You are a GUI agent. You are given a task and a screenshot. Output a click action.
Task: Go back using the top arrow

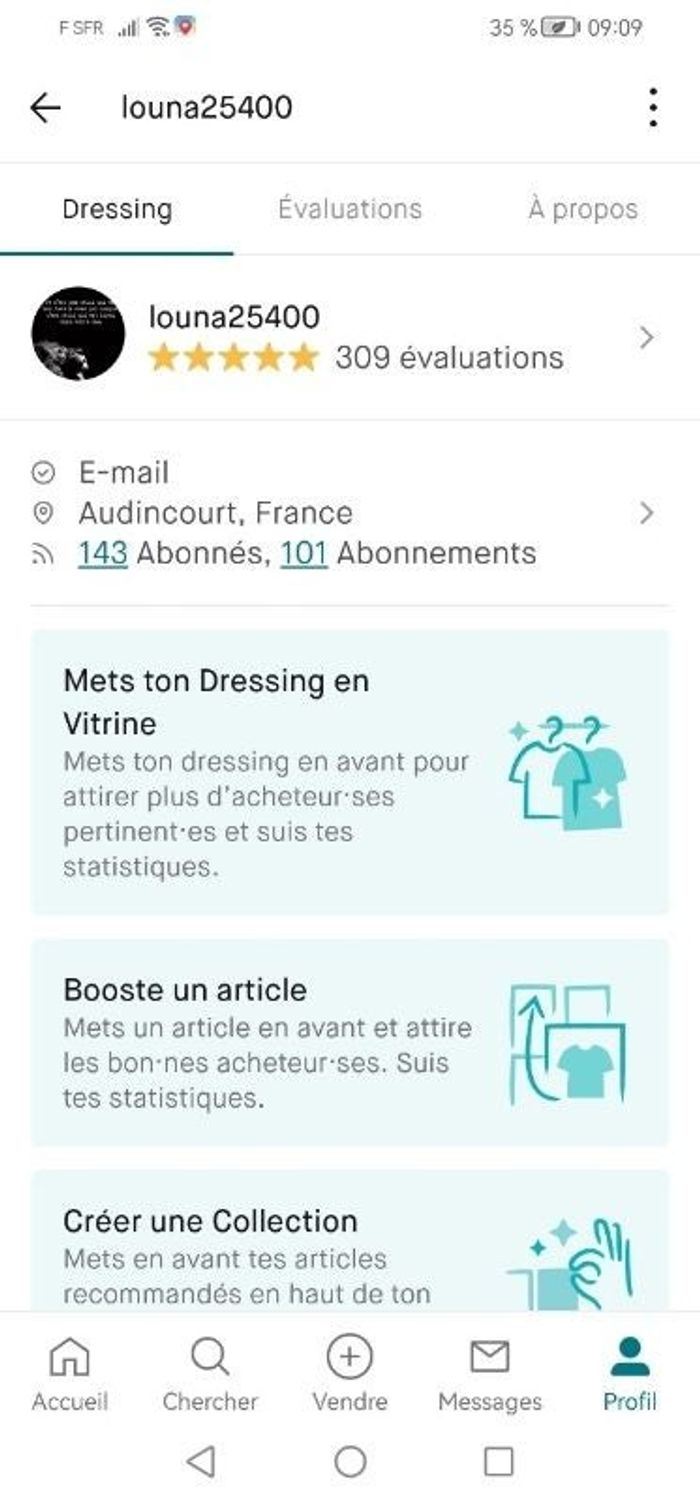(x=46, y=108)
